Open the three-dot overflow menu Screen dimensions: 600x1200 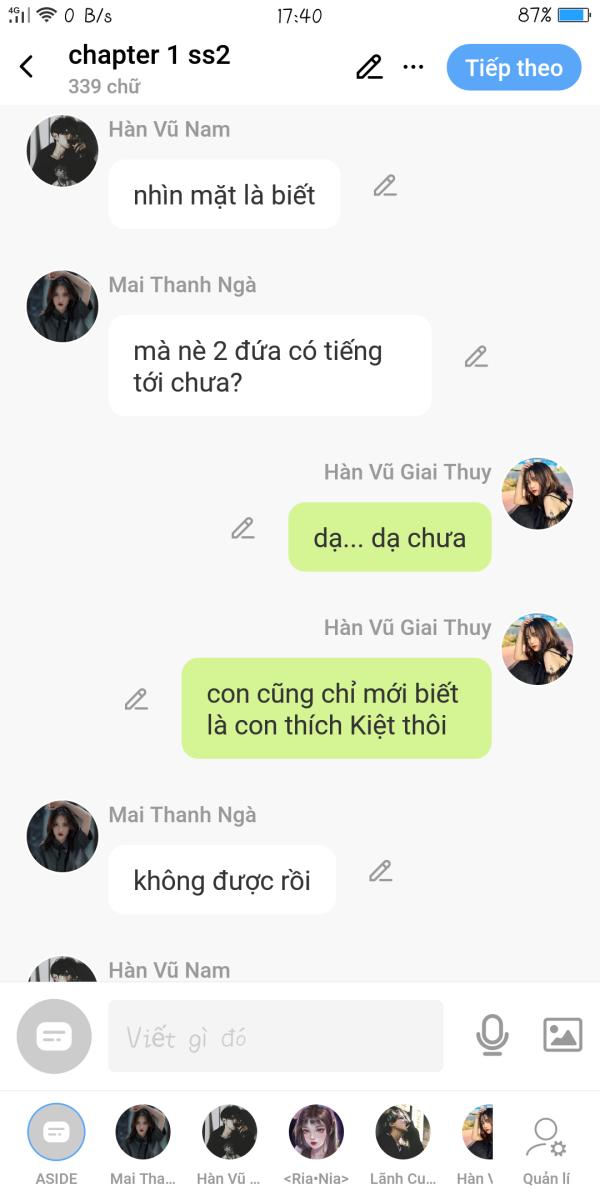413,67
